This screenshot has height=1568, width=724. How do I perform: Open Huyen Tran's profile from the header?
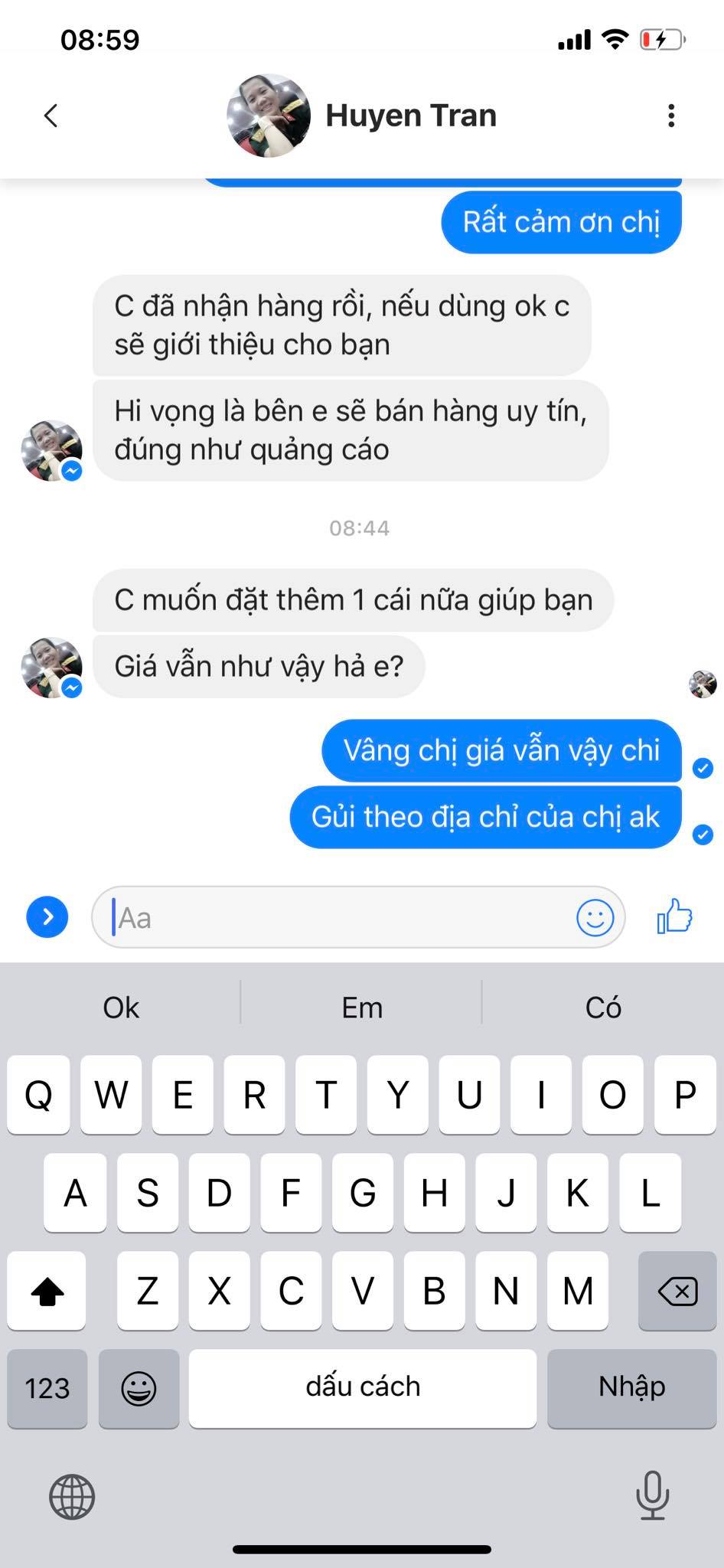click(x=362, y=116)
